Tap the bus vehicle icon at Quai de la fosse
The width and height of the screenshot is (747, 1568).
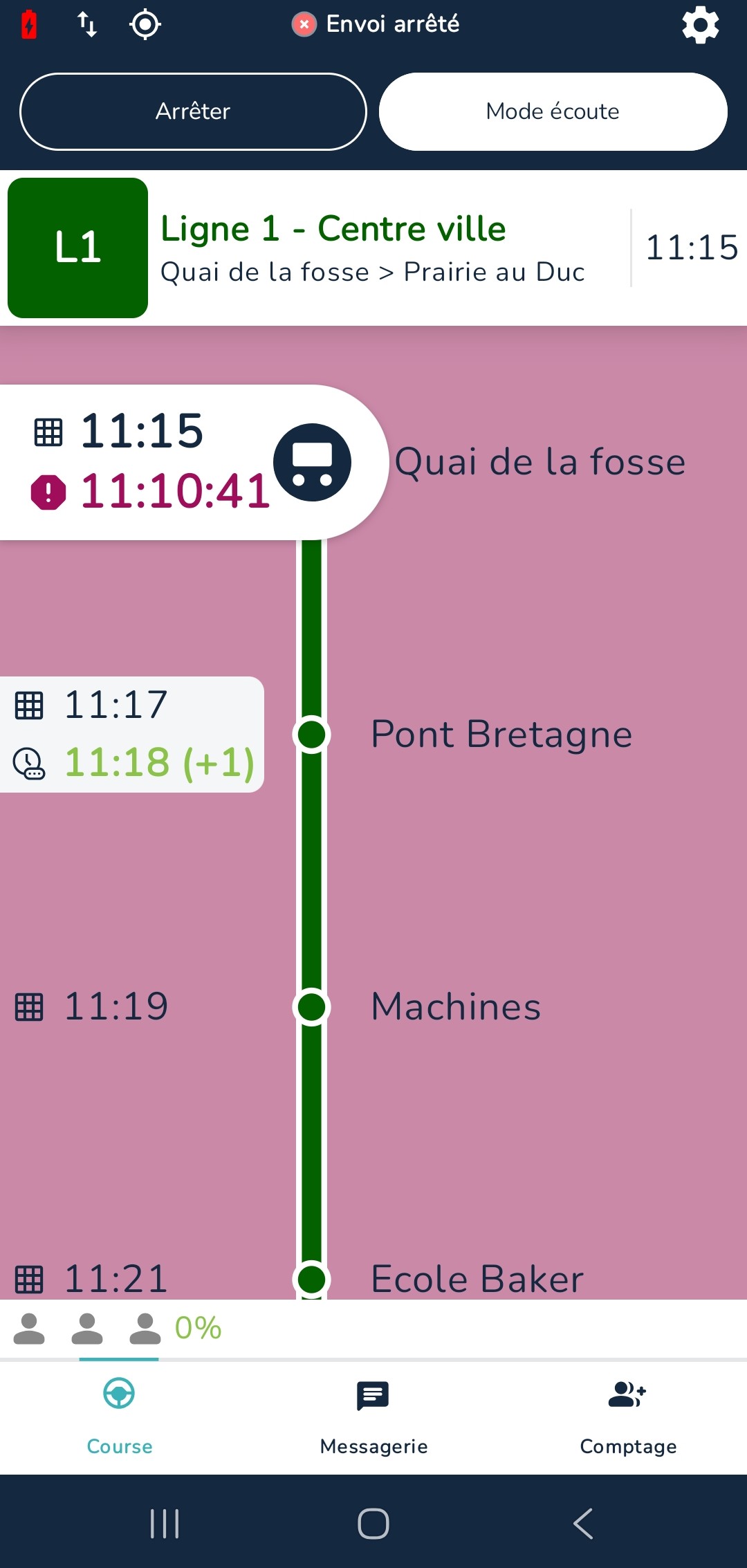coord(313,461)
